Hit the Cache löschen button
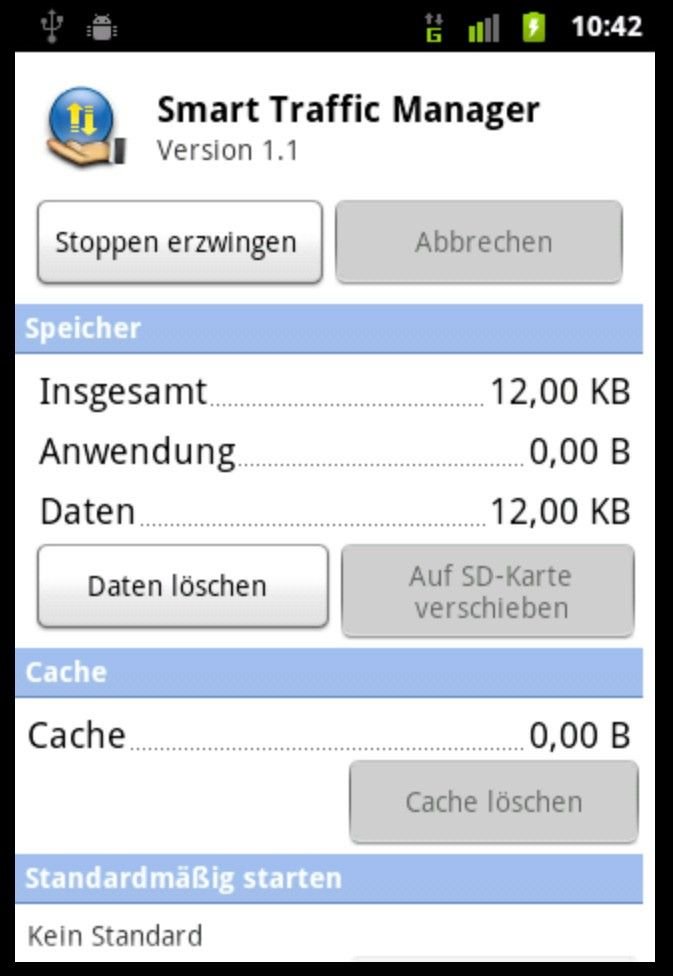 (x=493, y=802)
